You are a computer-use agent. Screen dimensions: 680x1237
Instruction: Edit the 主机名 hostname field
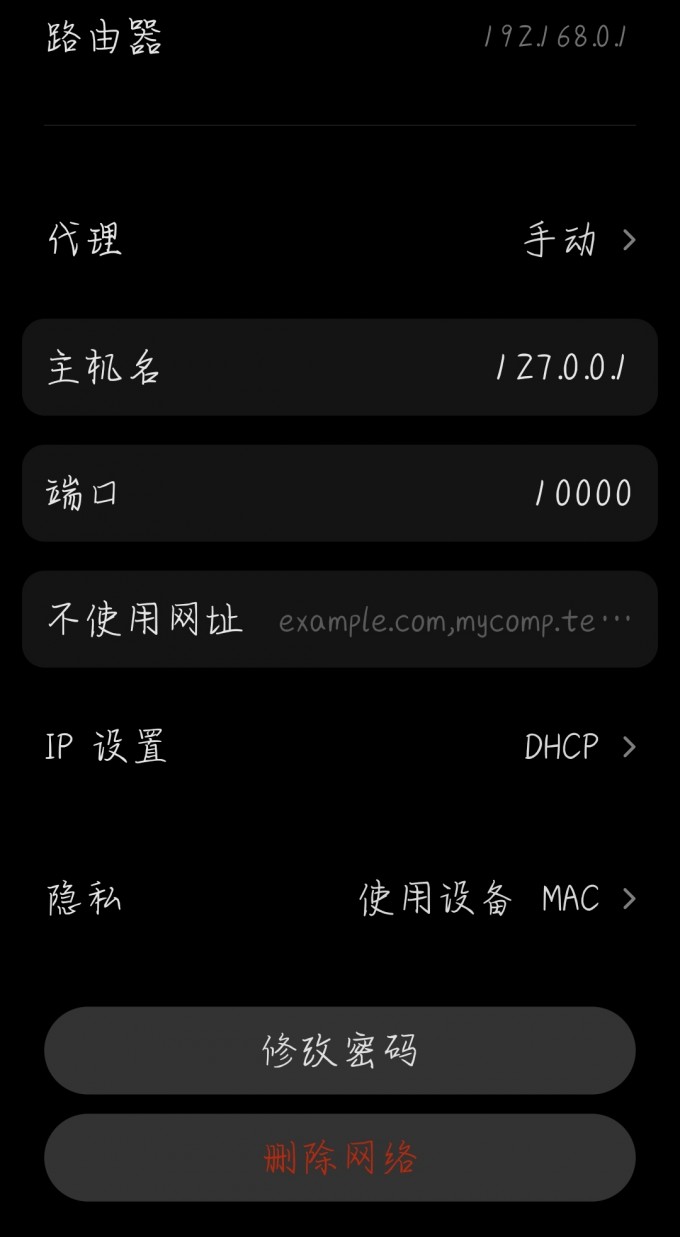pyautogui.click(x=340, y=367)
